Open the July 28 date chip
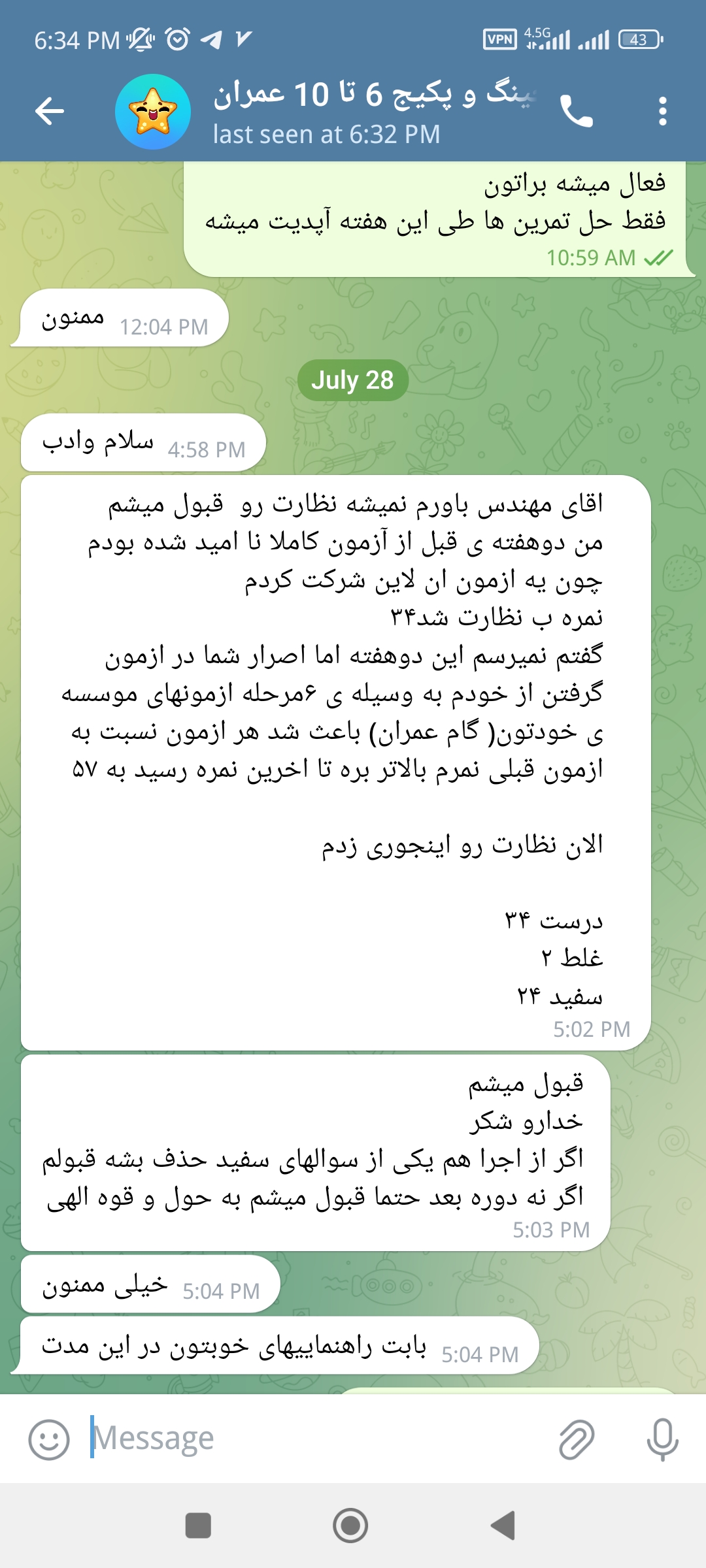This screenshot has width=706, height=1568. click(352, 380)
